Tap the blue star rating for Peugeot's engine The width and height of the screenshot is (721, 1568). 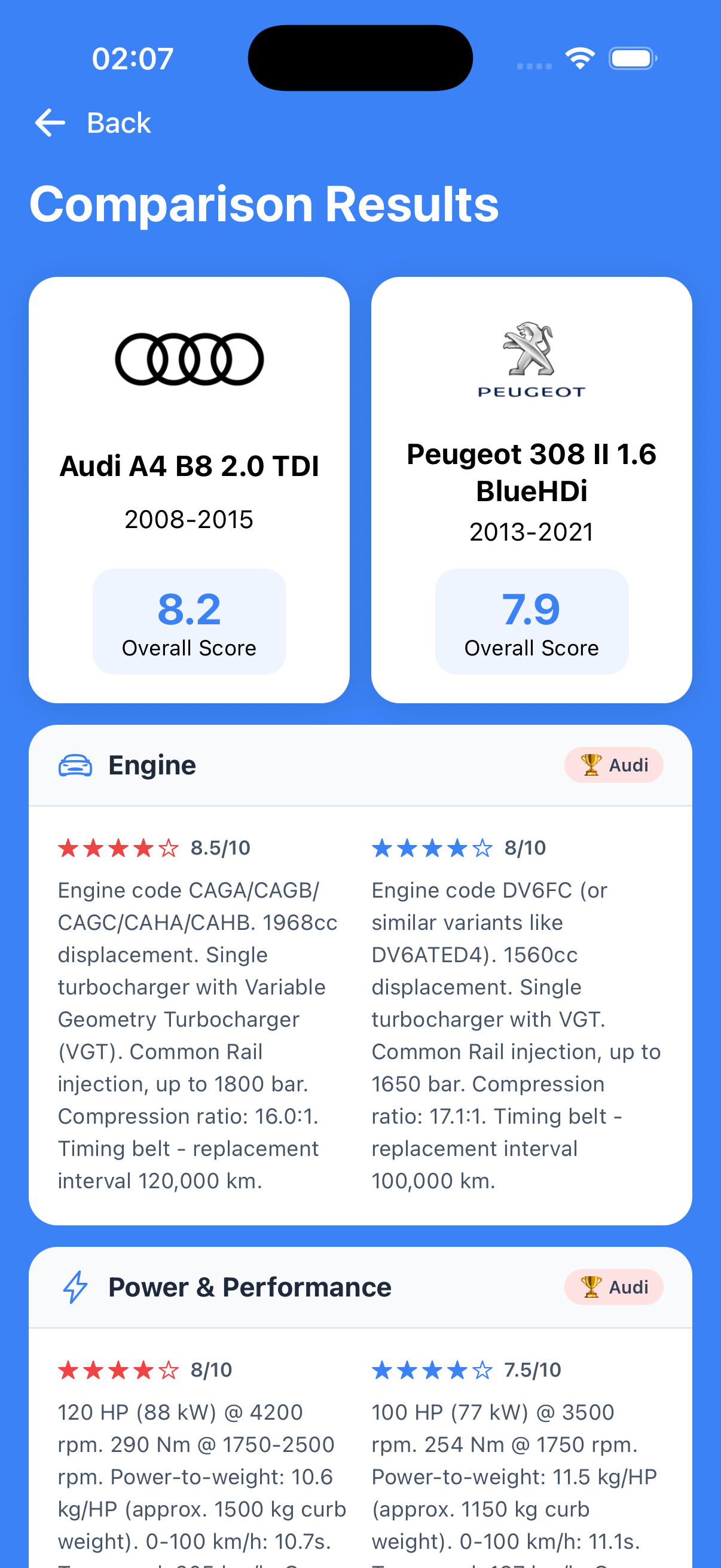click(432, 847)
